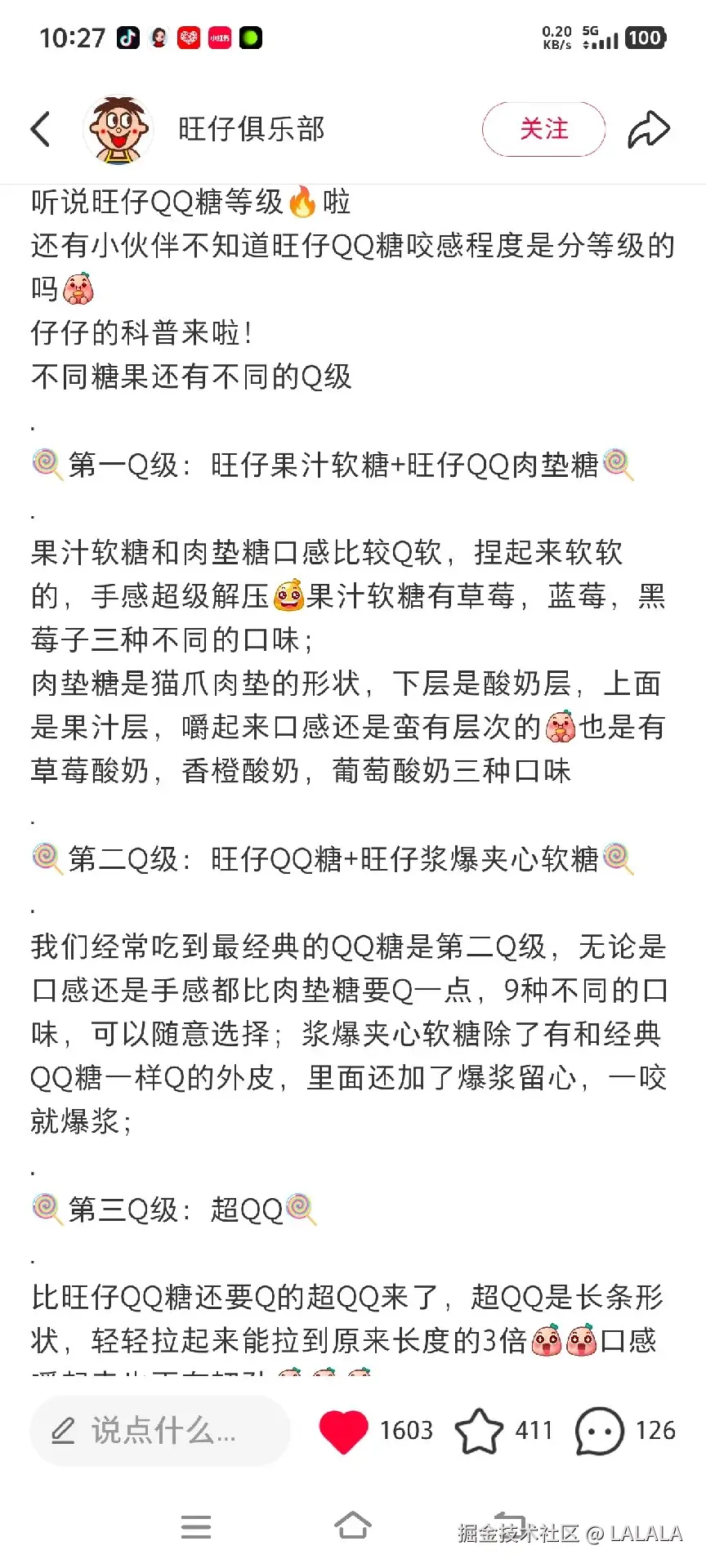Viewport: 706px width, 1568px height.
Task: Tap the 411 favorites count
Action: pyautogui.click(x=534, y=1431)
